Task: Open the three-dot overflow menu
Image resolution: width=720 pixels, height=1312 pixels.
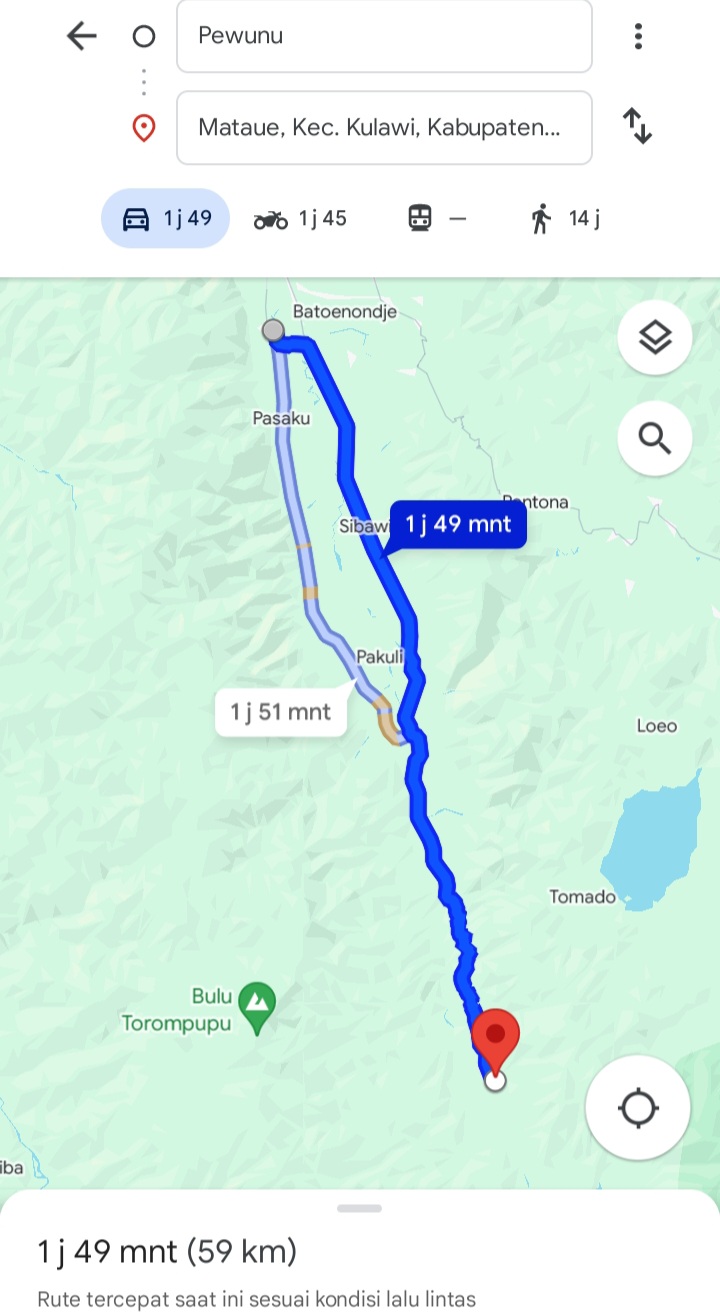Action: (x=638, y=36)
